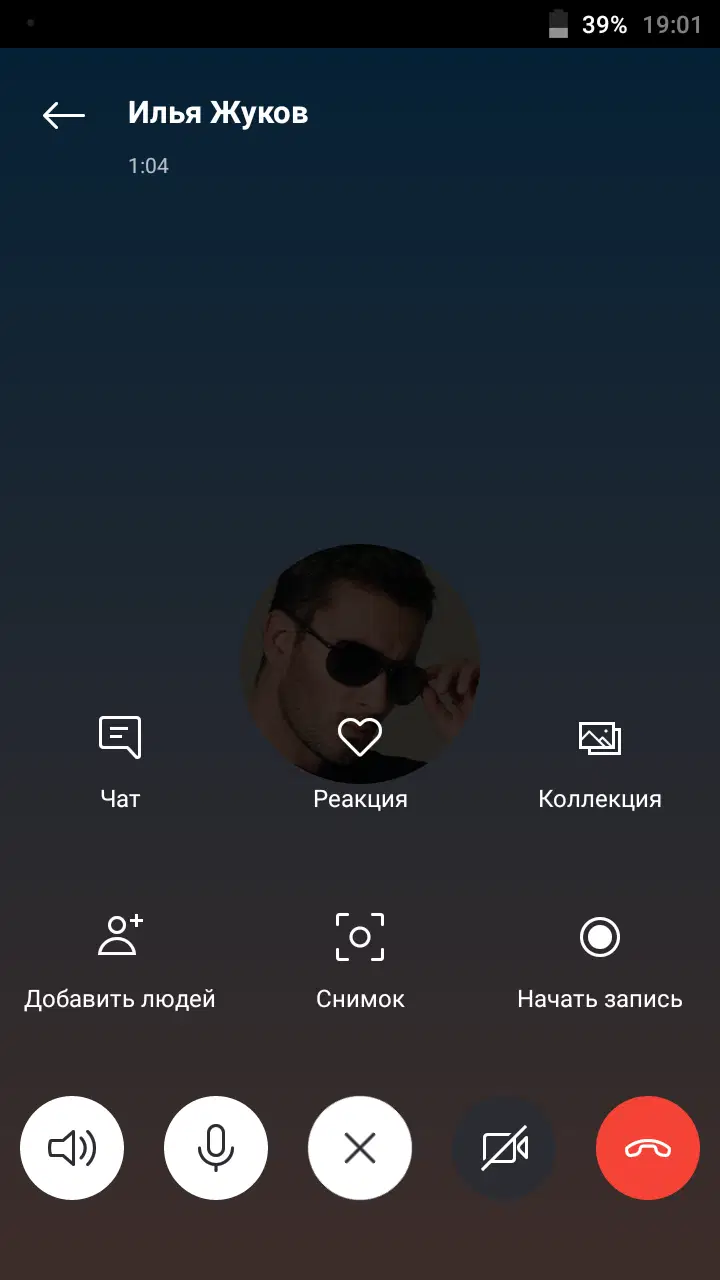Toggle the speaker button
Image resolution: width=720 pixels, height=1280 pixels.
(72, 1148)
